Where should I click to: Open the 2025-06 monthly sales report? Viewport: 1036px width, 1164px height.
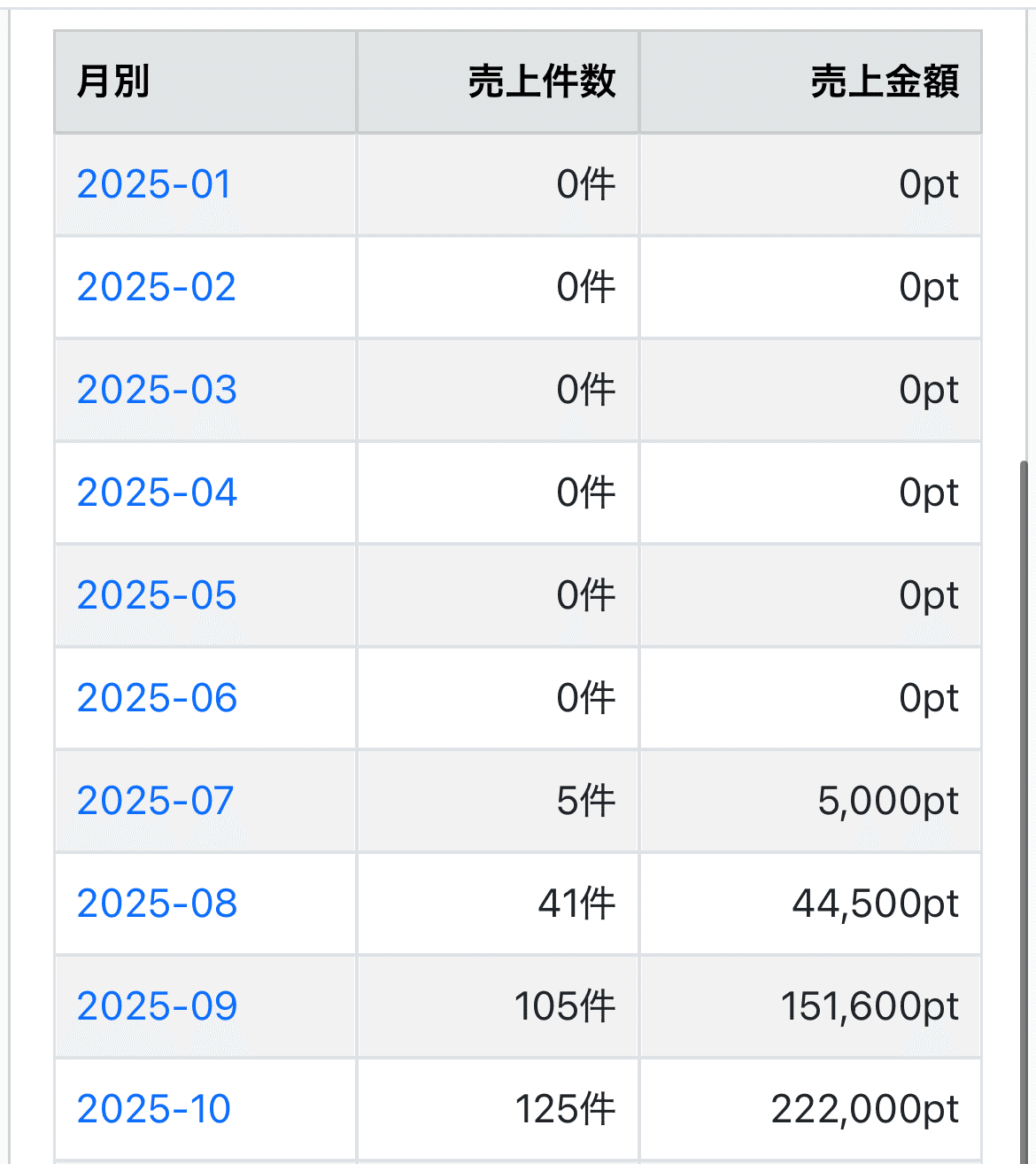(x=156, y=698)
